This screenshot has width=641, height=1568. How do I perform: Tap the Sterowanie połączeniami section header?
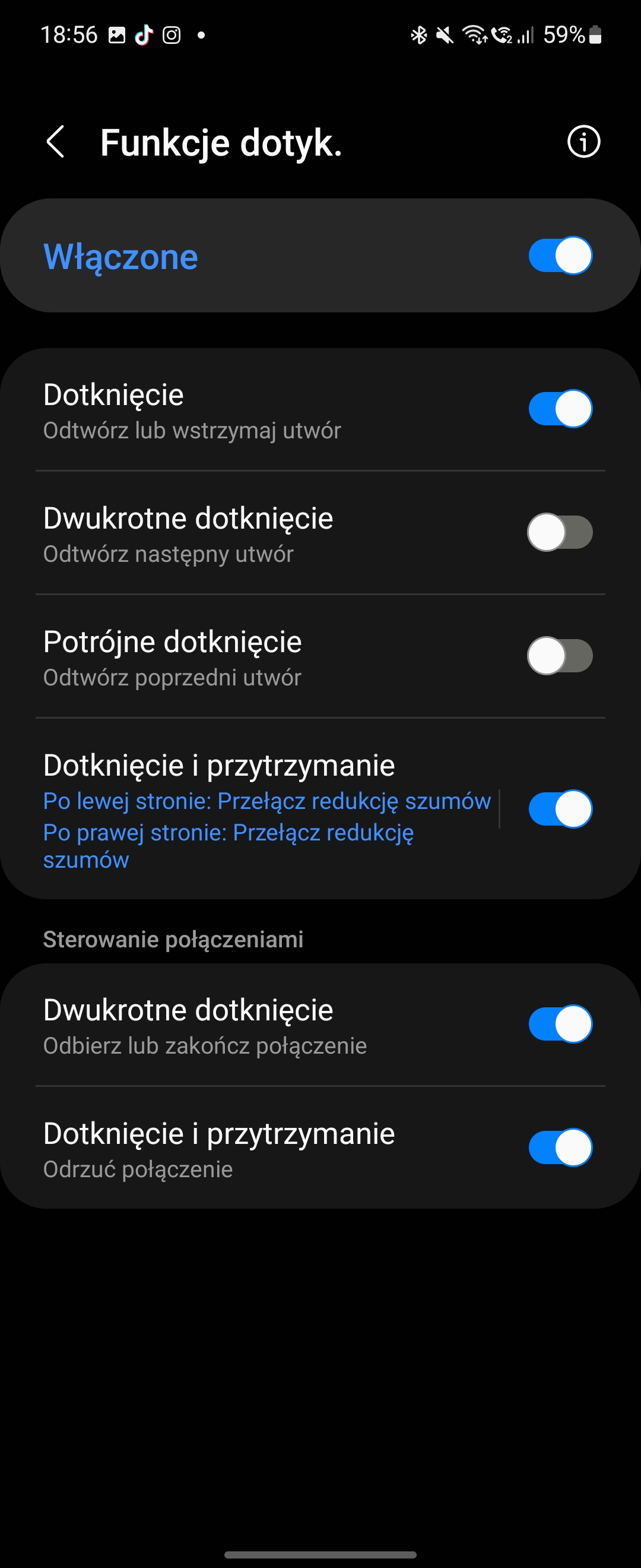(174, 938)
